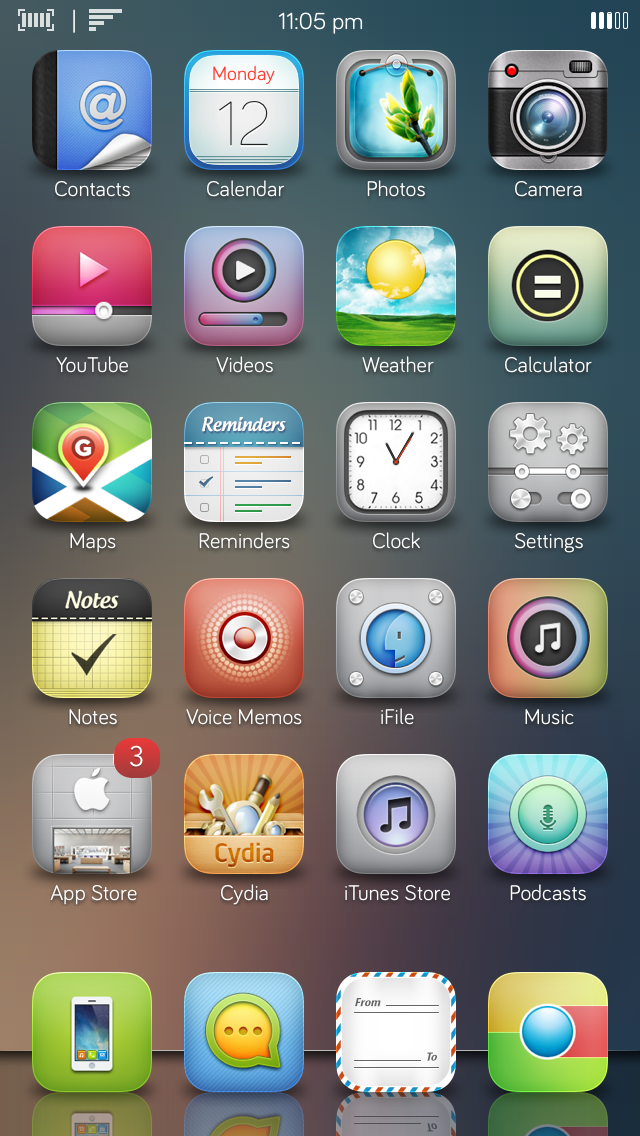Launch Cydia
Viewport: 640px width, 1136px height.
coord(244,814)
